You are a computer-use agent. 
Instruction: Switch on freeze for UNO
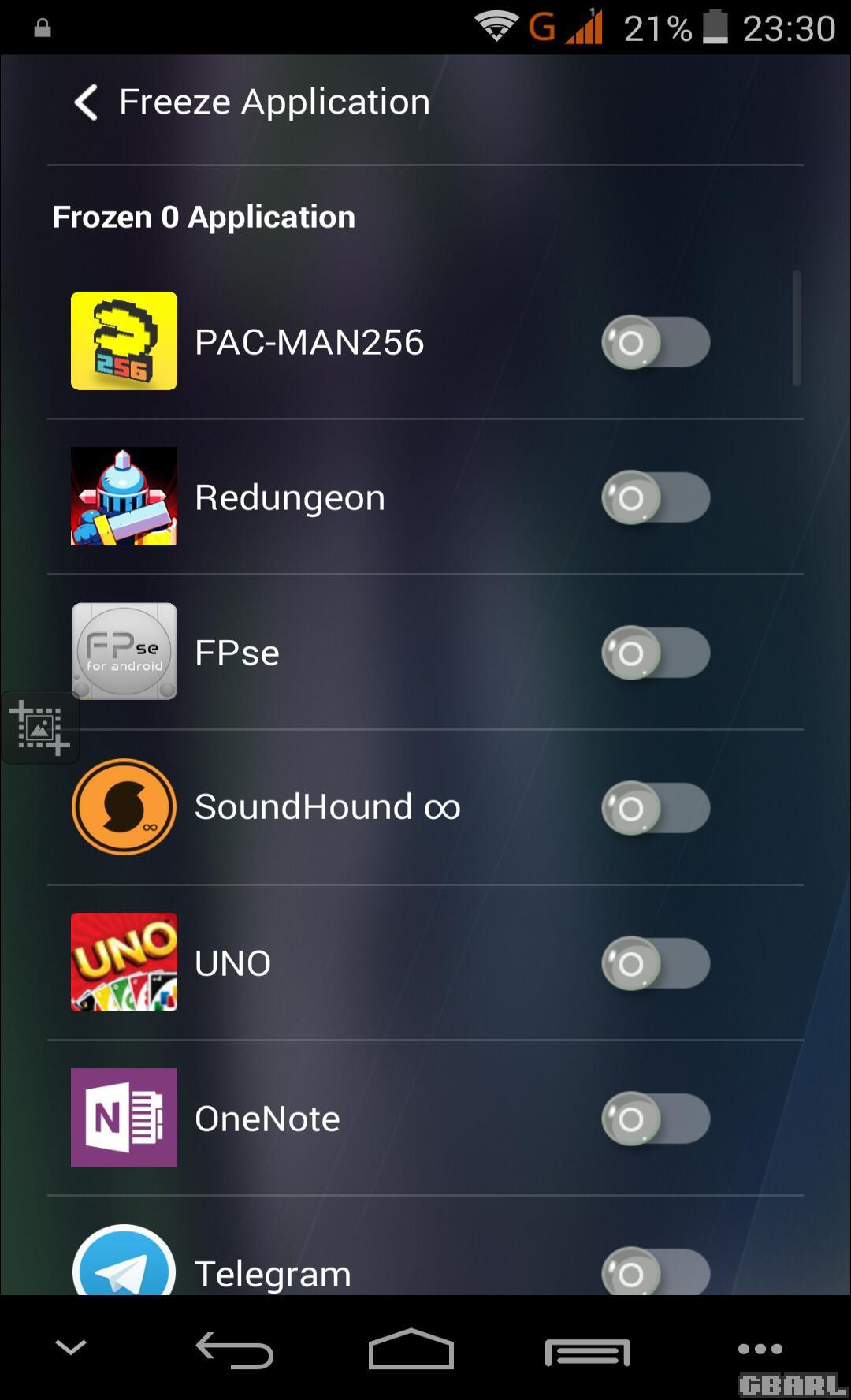656,963
